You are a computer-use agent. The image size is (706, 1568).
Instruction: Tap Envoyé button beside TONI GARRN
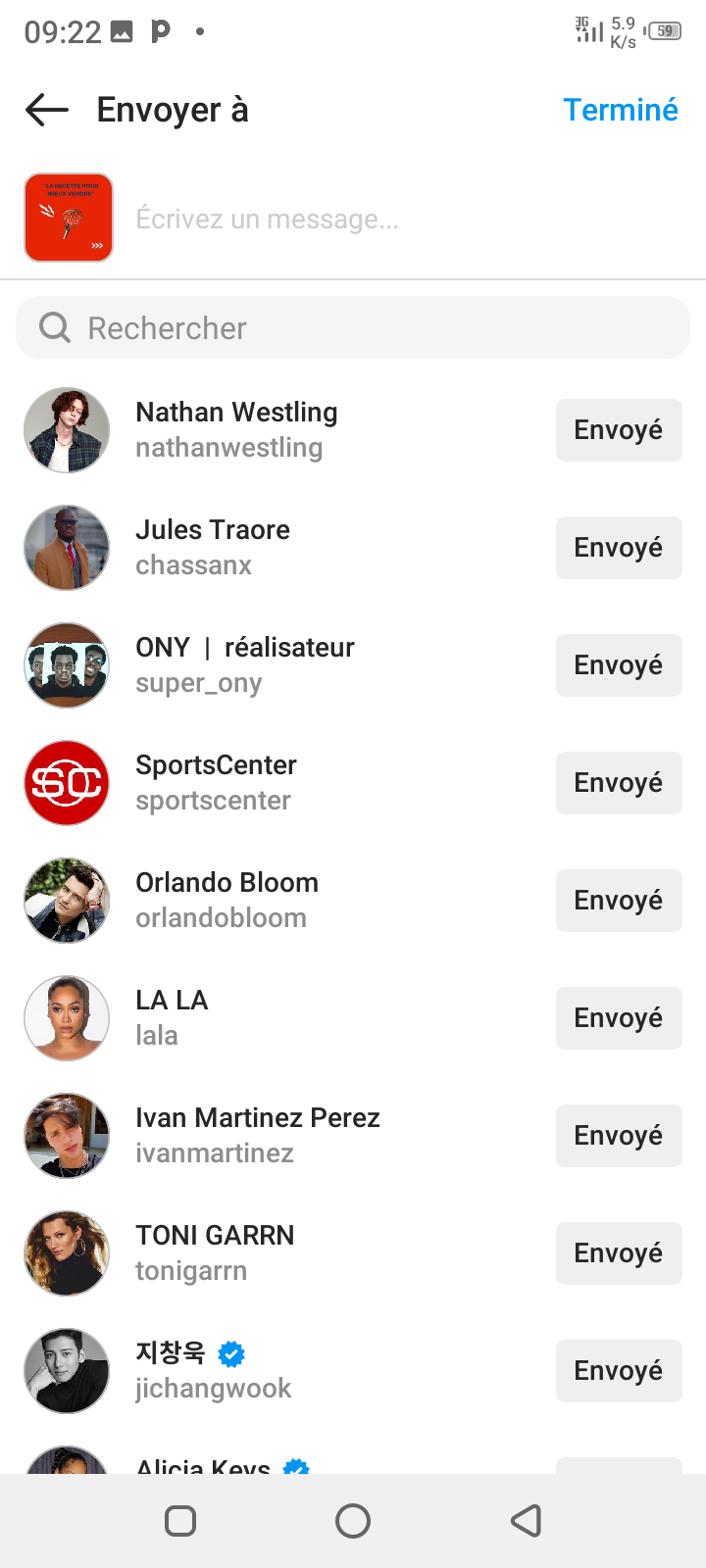coord(619,1253)
